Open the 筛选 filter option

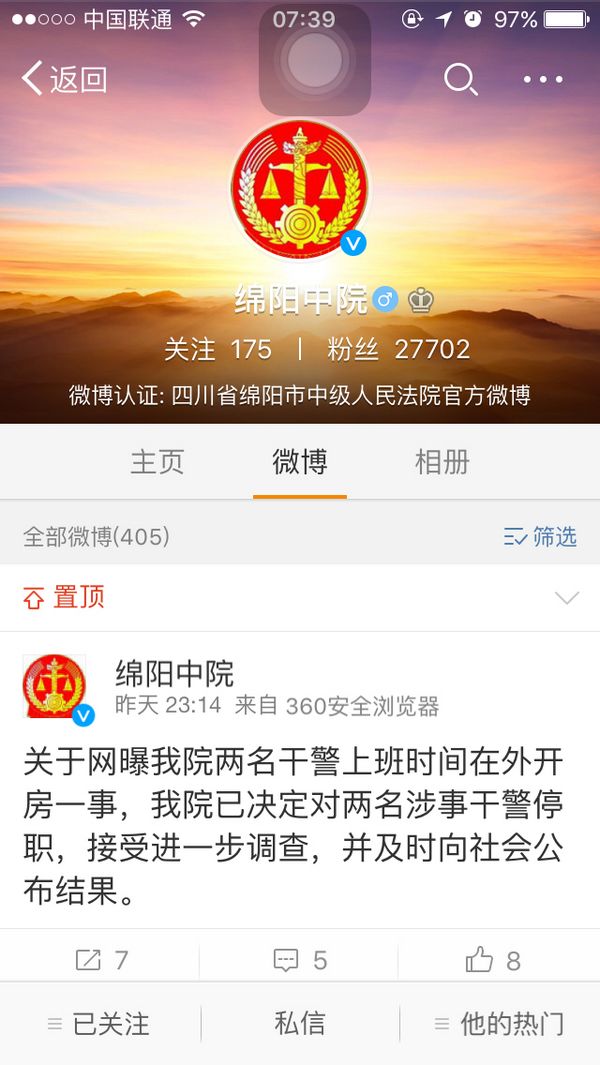[x=541, y=537]
